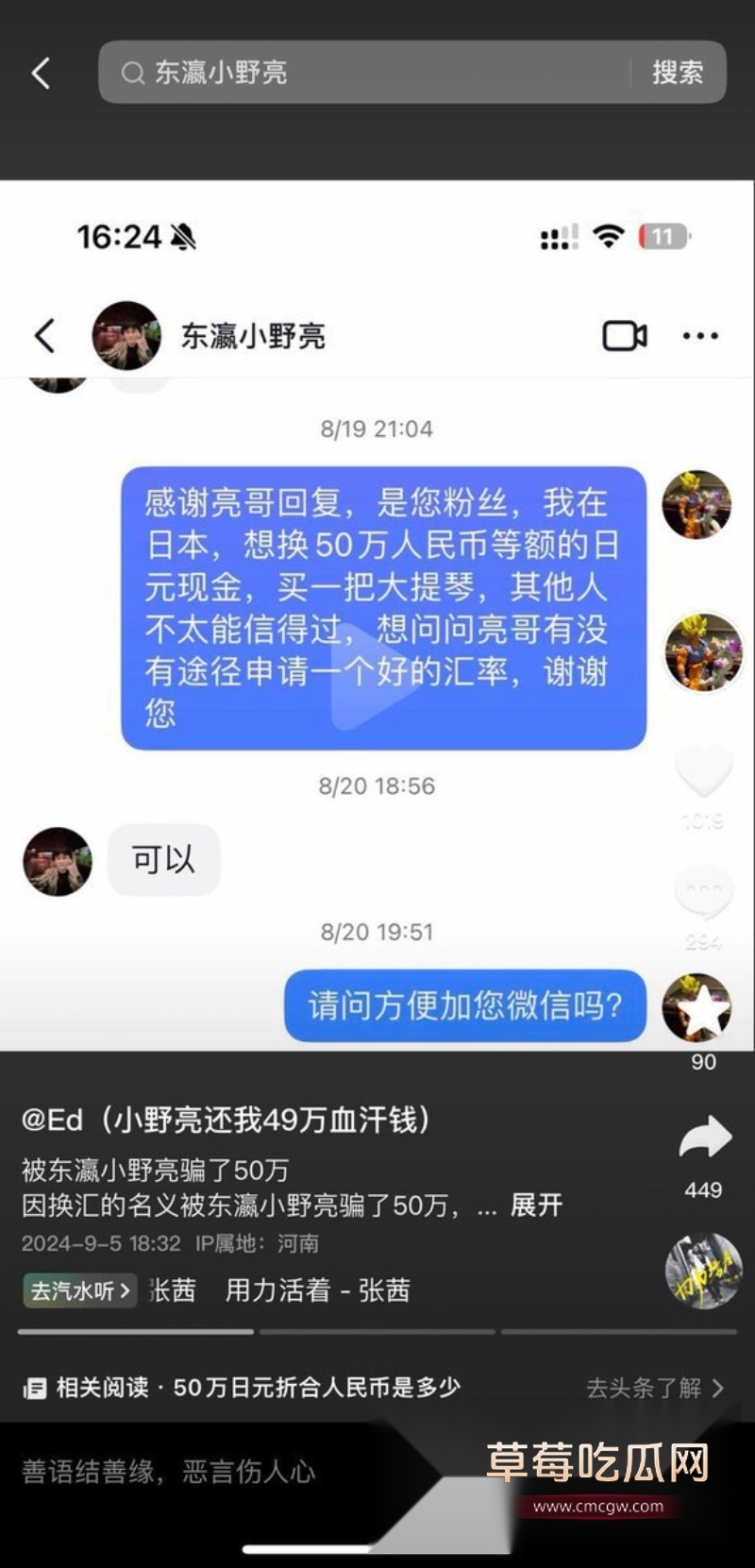
Task: Open 去汽水听 via its chevron
Action: tap(79, 1290)
